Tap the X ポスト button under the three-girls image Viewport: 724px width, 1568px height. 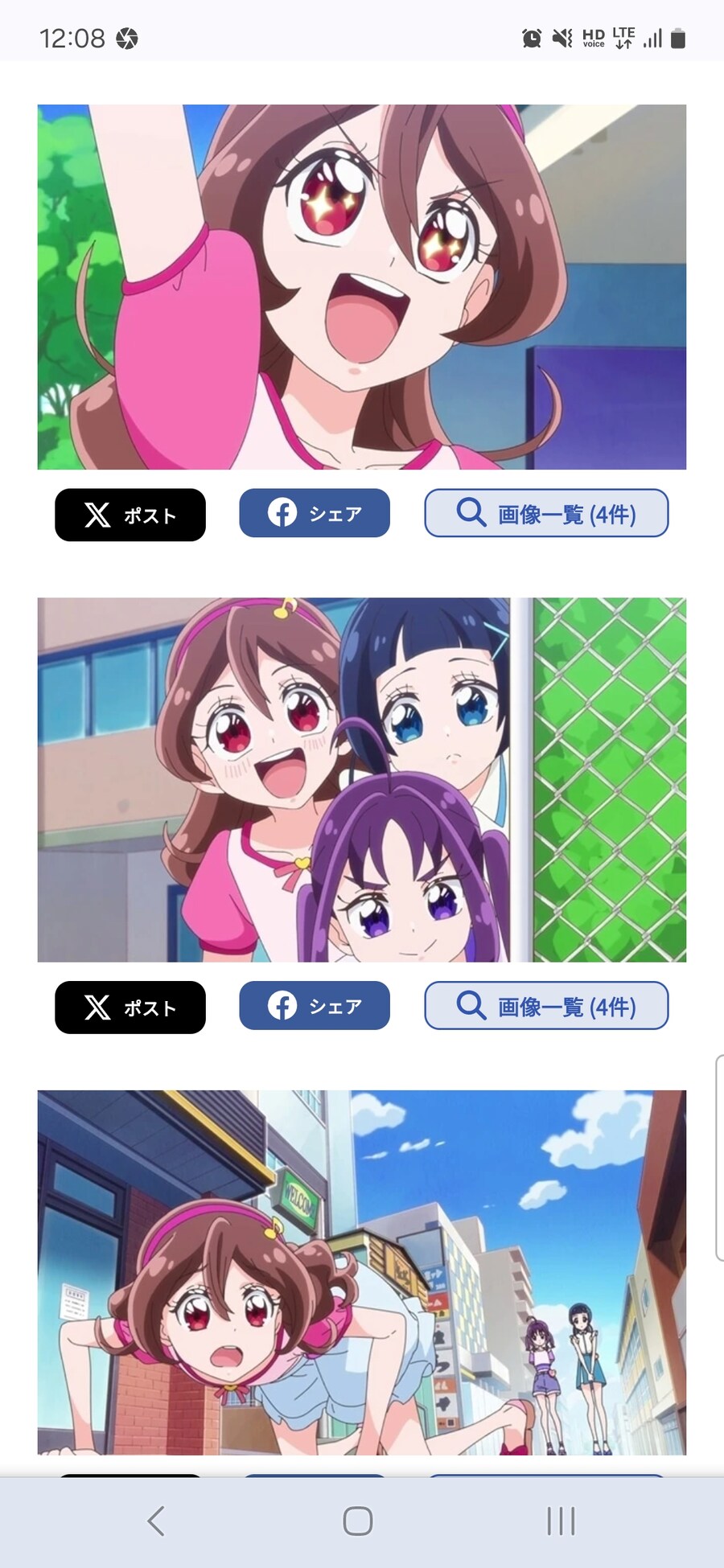(x=130, y=1008)
